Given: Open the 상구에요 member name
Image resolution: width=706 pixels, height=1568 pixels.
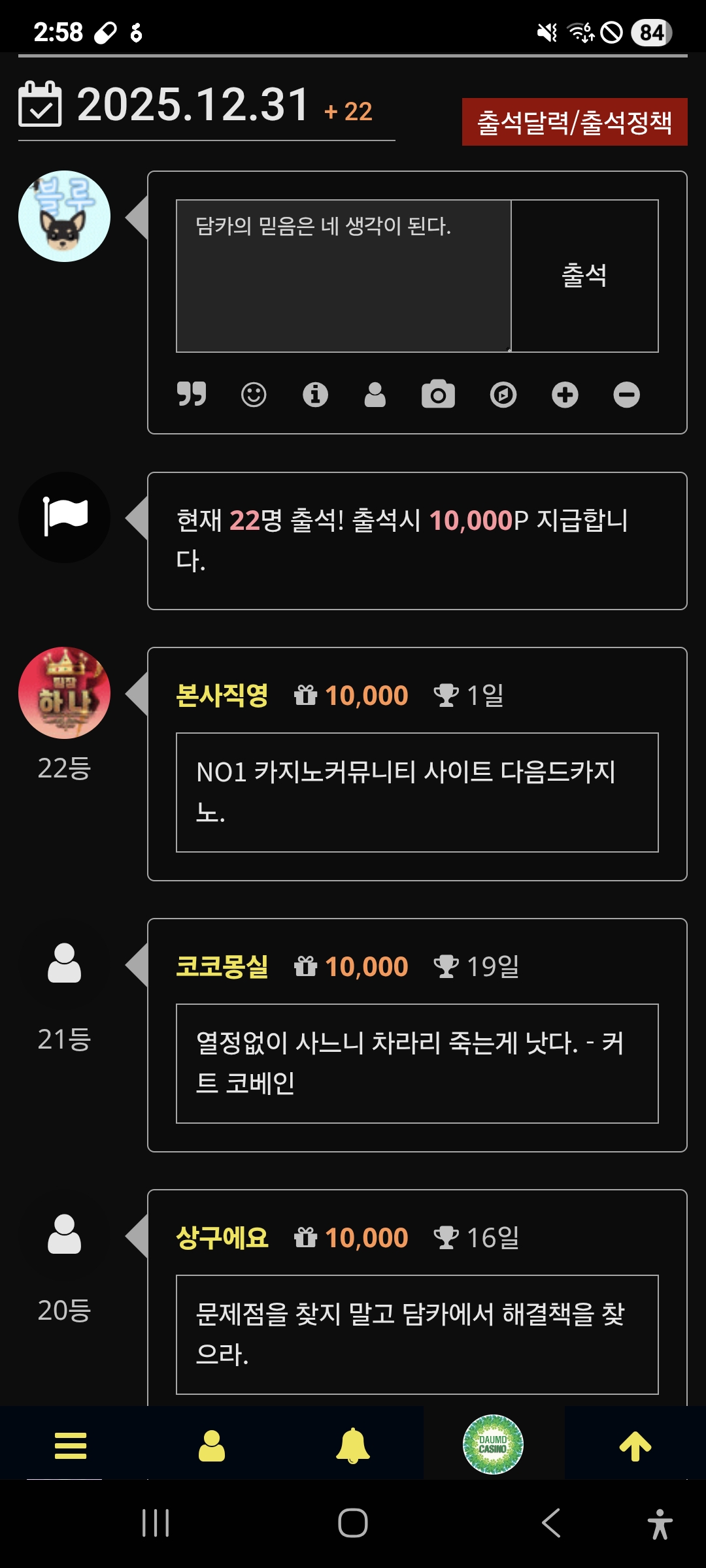Looking at the screenshot, I should (222, 1237).
